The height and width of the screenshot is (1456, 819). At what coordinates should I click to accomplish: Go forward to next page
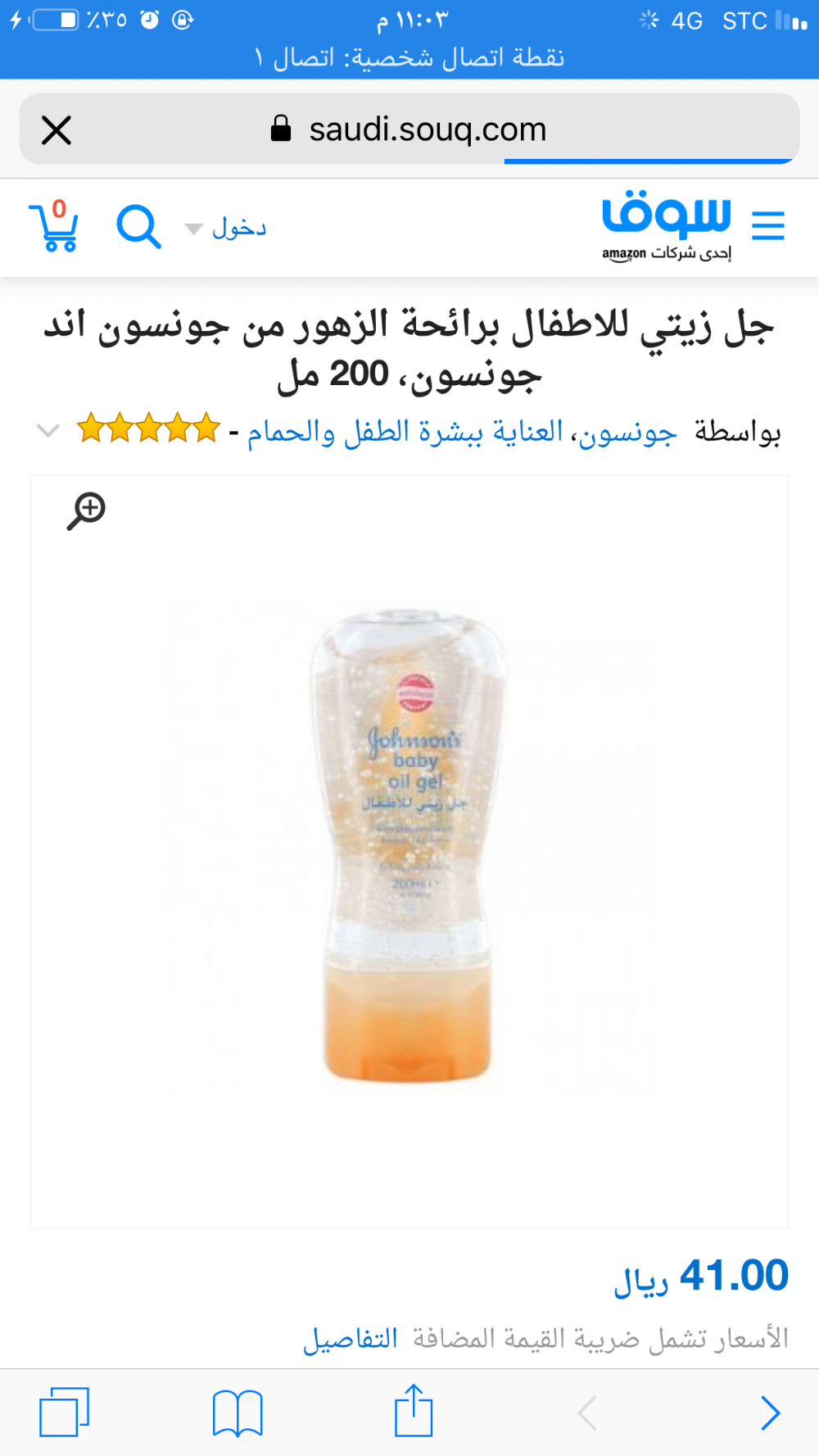pos(770,1413)
